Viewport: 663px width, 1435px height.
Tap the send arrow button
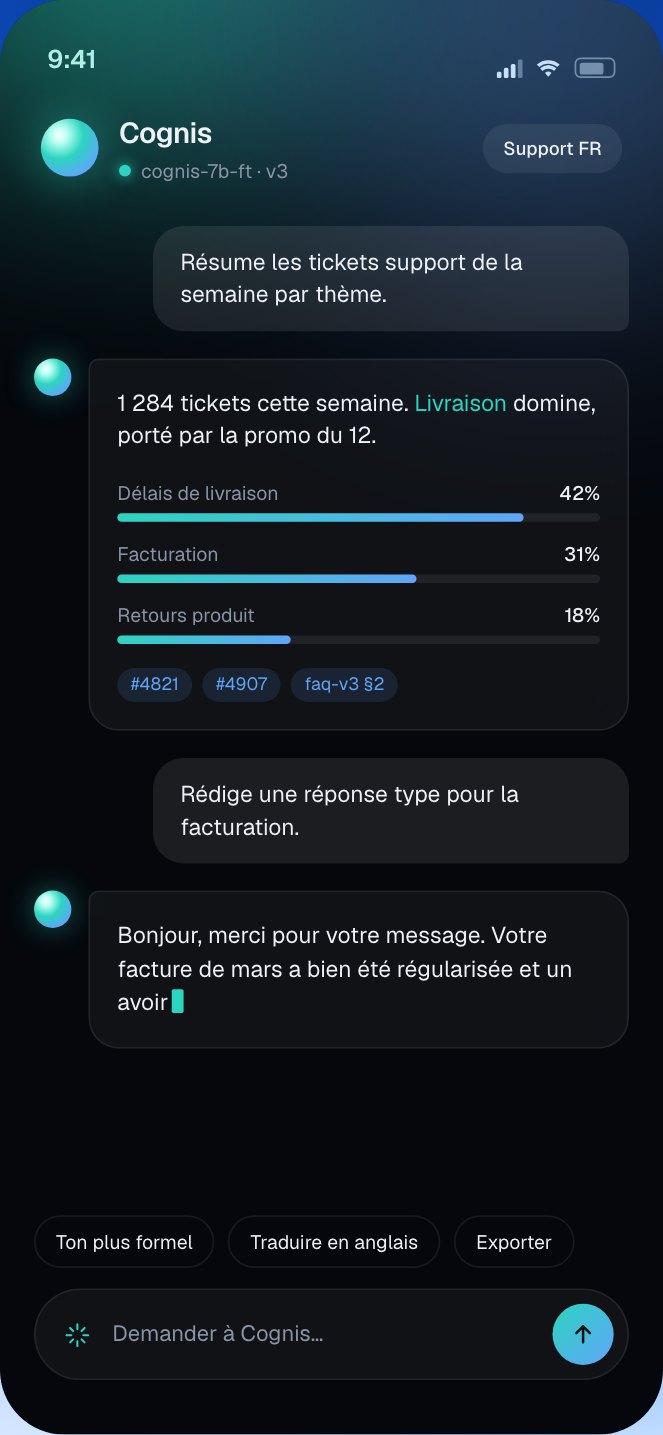(x=583, y=1334)
